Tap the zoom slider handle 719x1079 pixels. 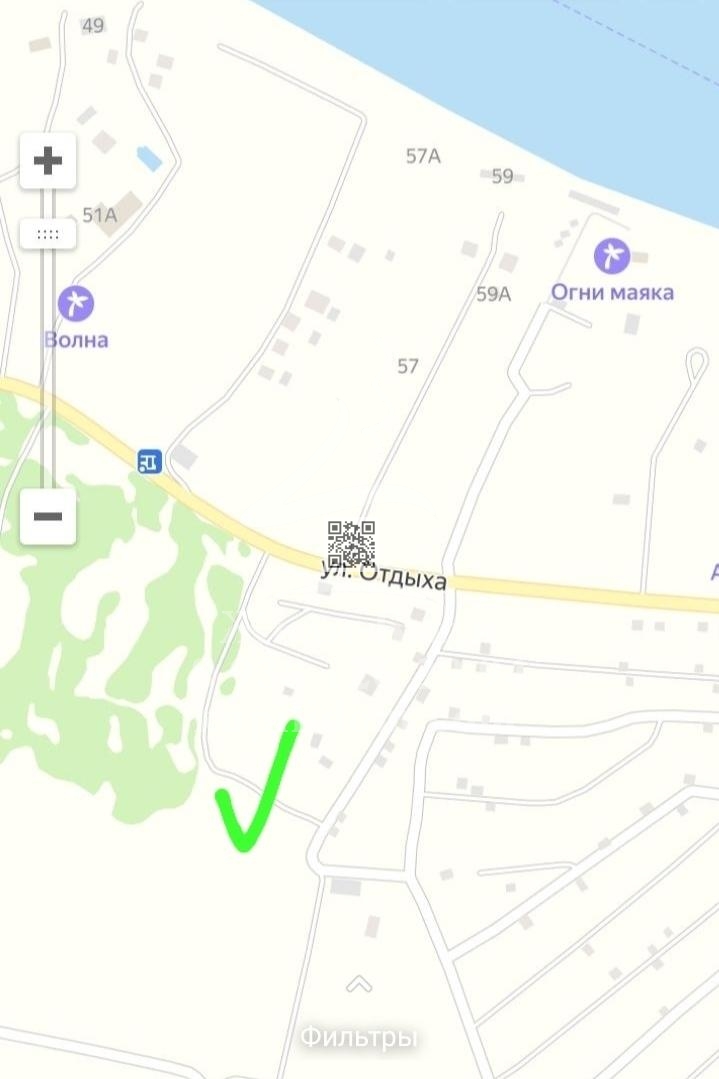47,234
